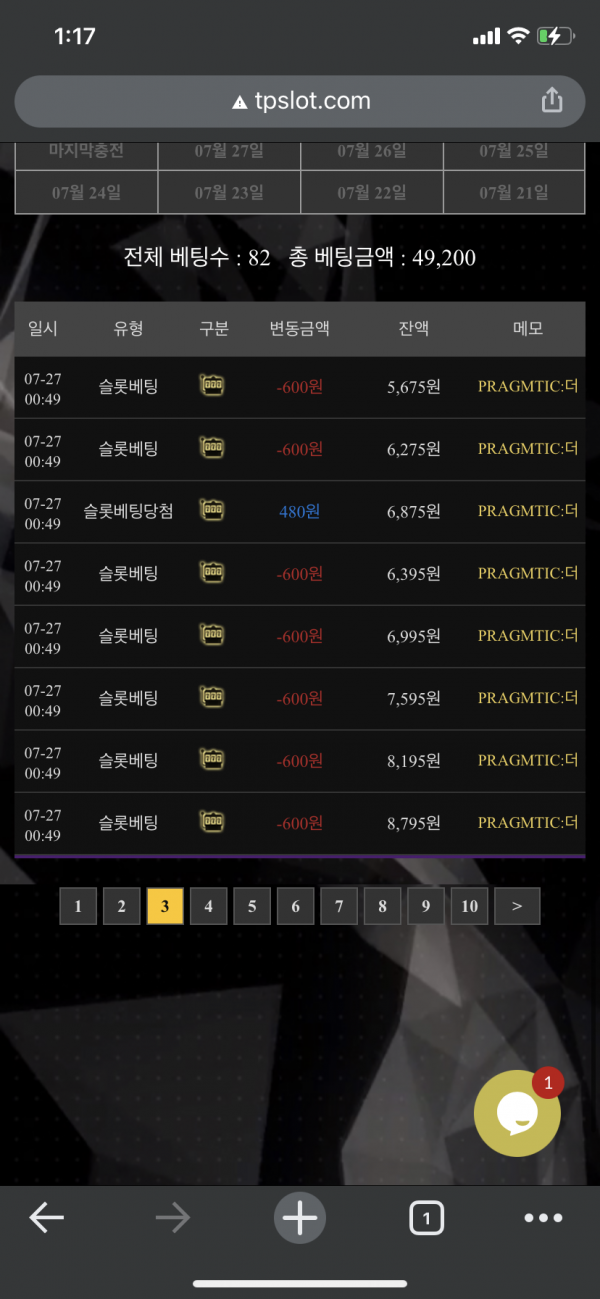The height and width of the screenshot is (1299, 600).
Task: Select the 07월 25일 date cell
Action: pyautogui.click(x=513, y=154)
